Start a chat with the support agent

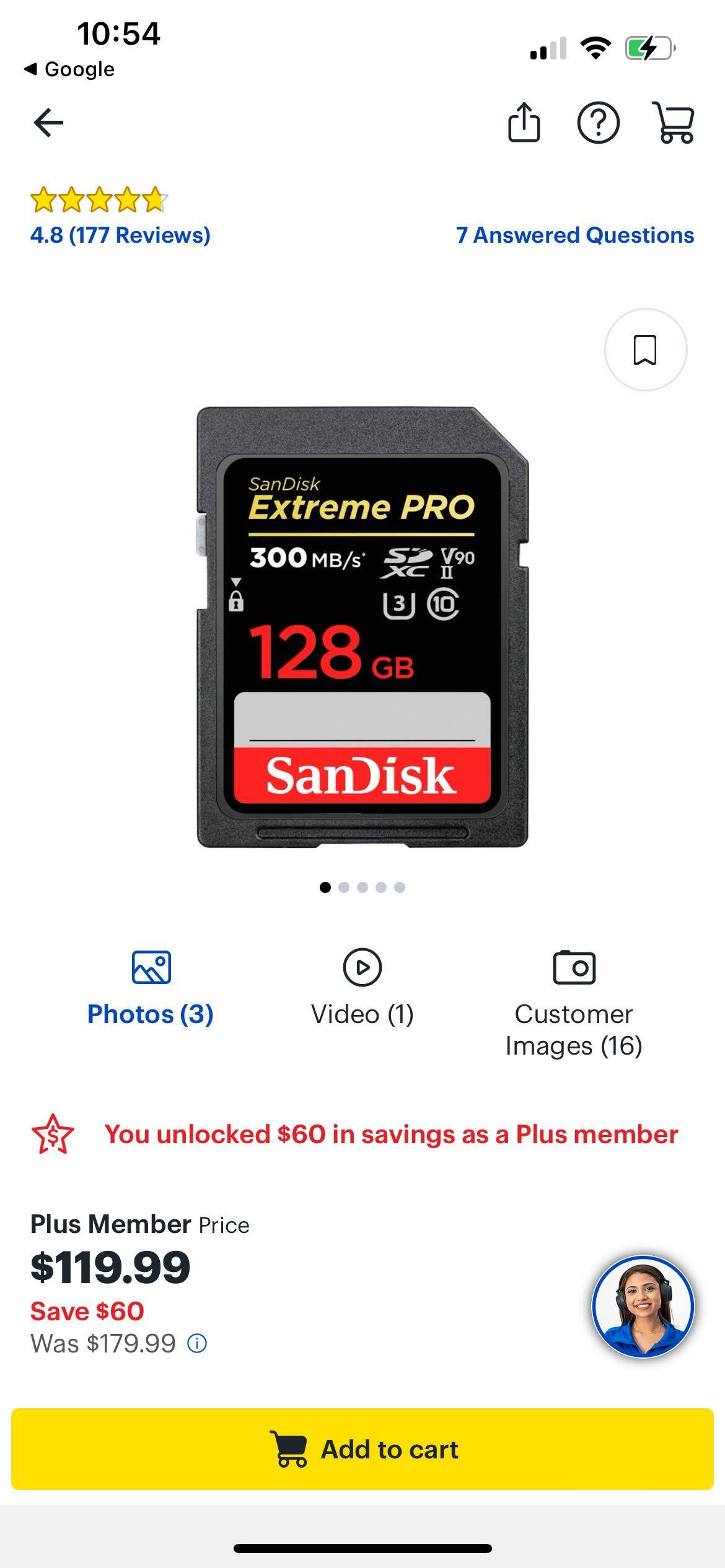point(643,1305)
